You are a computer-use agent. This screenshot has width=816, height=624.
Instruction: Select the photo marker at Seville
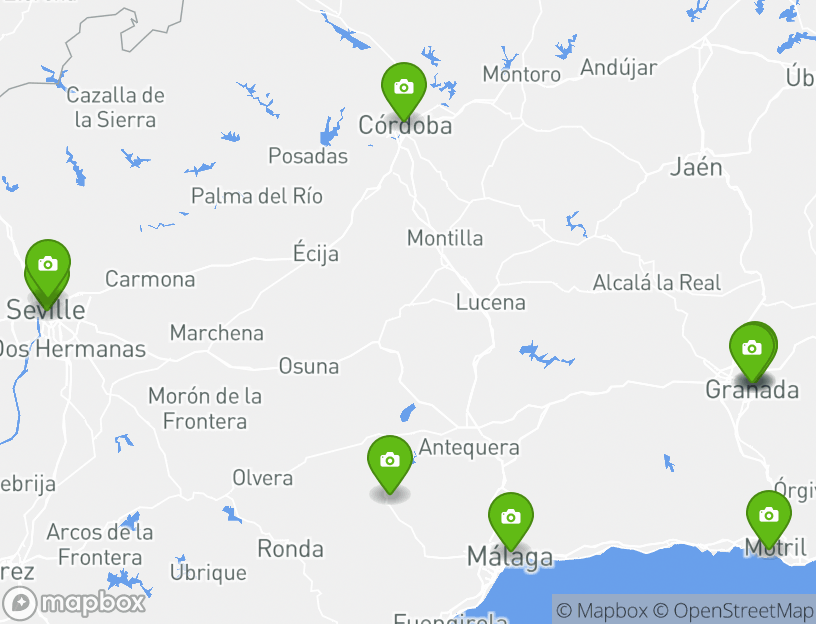(47, 265)
